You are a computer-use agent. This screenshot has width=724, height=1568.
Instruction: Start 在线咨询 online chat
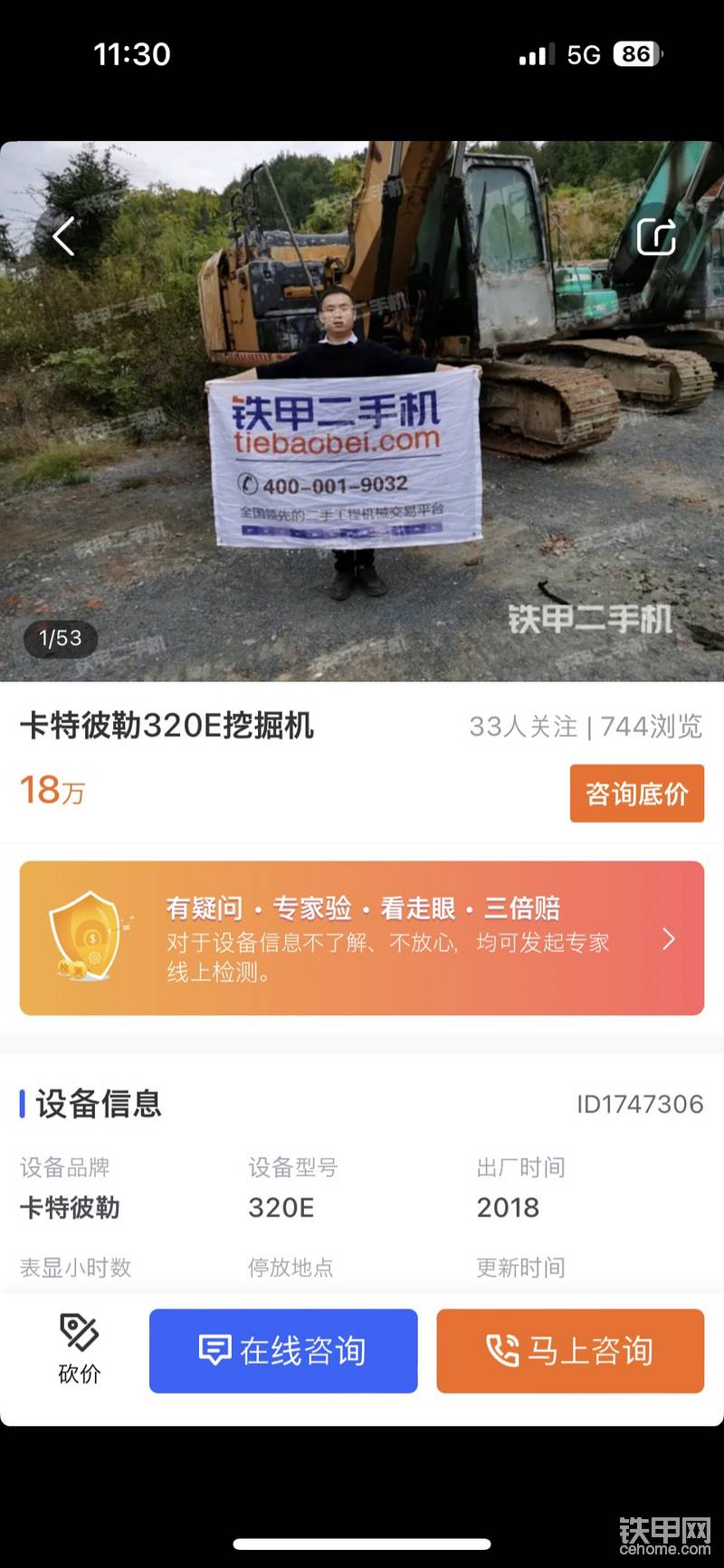pos(283,1351)
